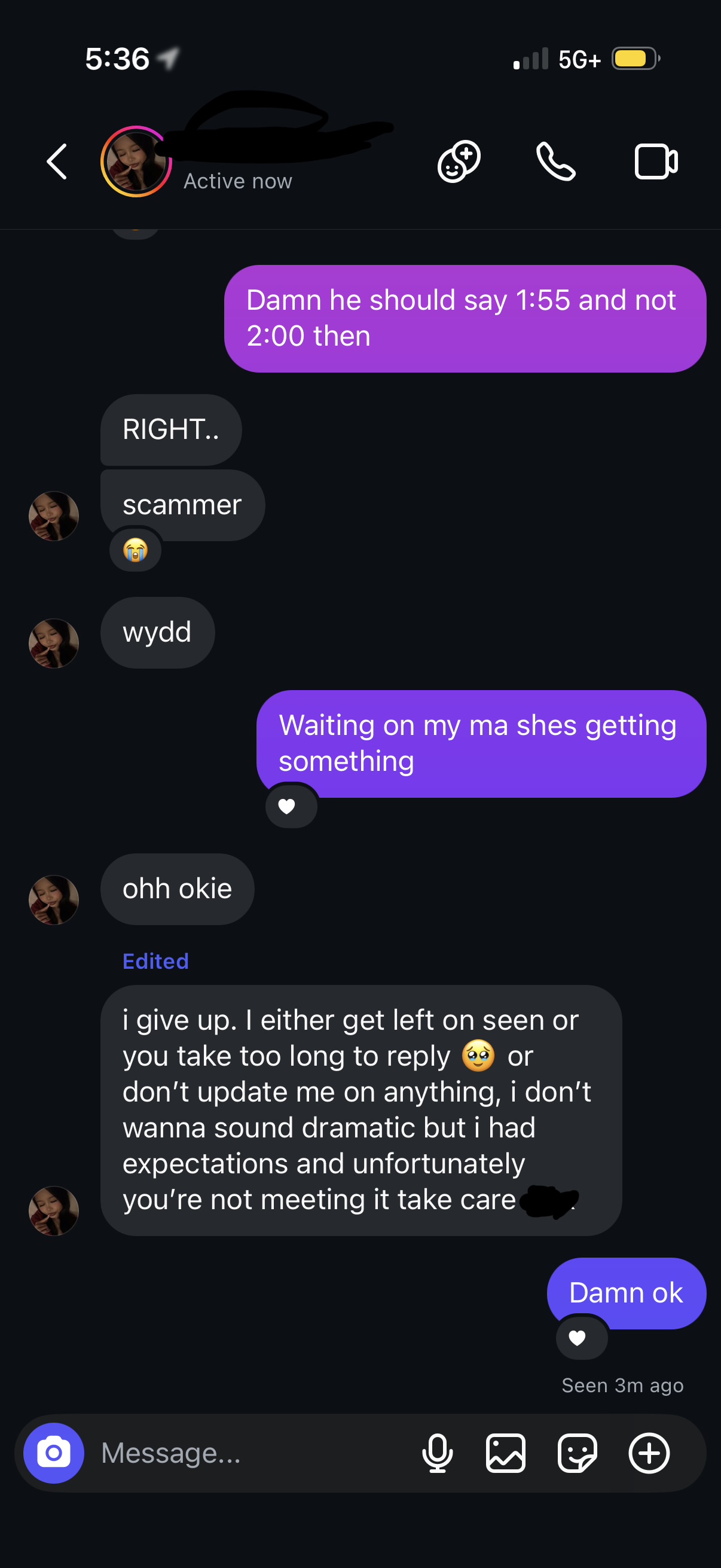Open the contact's story from profile picture
Viewport: 721px width, 1568px height.
pos(136,162)
